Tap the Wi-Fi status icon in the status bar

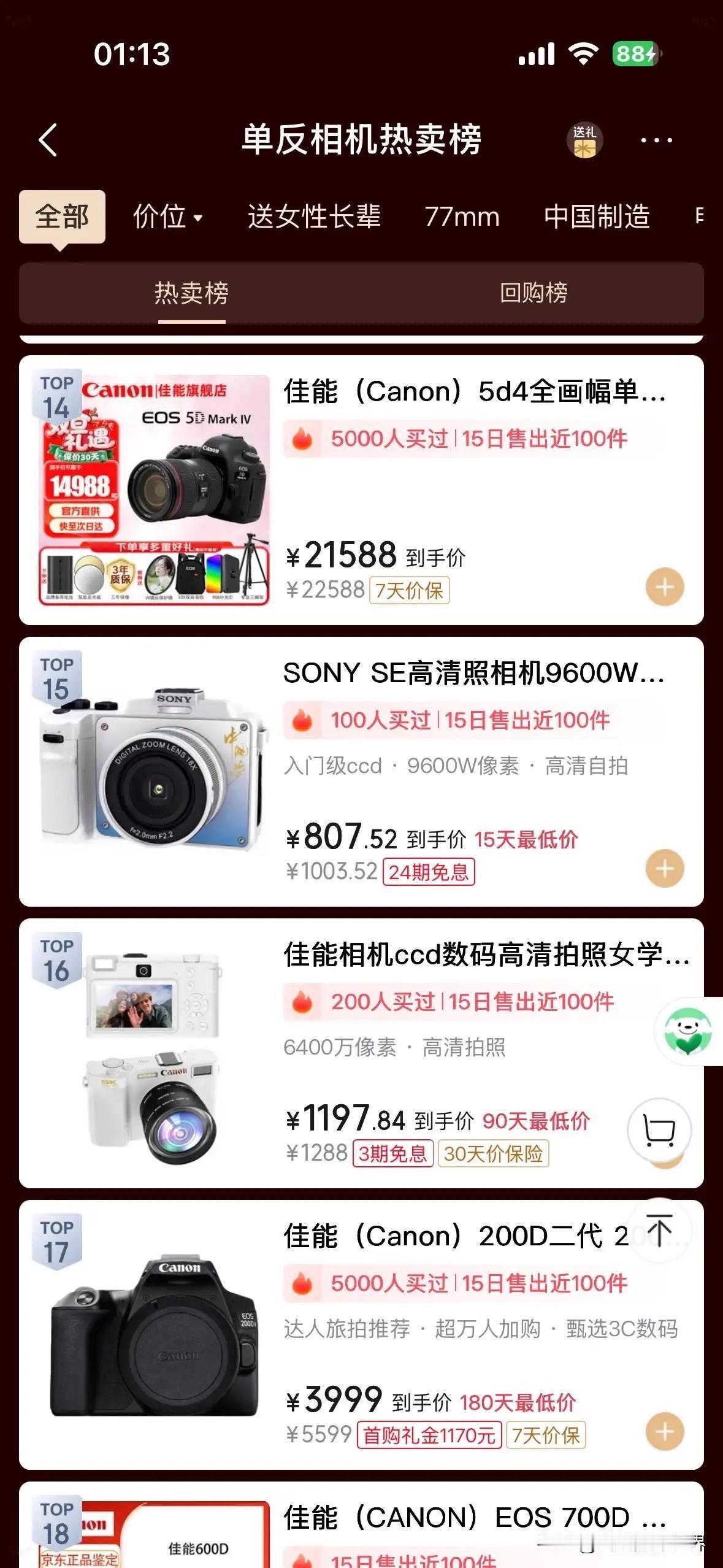pyautogui.click(x=584, y=55)
